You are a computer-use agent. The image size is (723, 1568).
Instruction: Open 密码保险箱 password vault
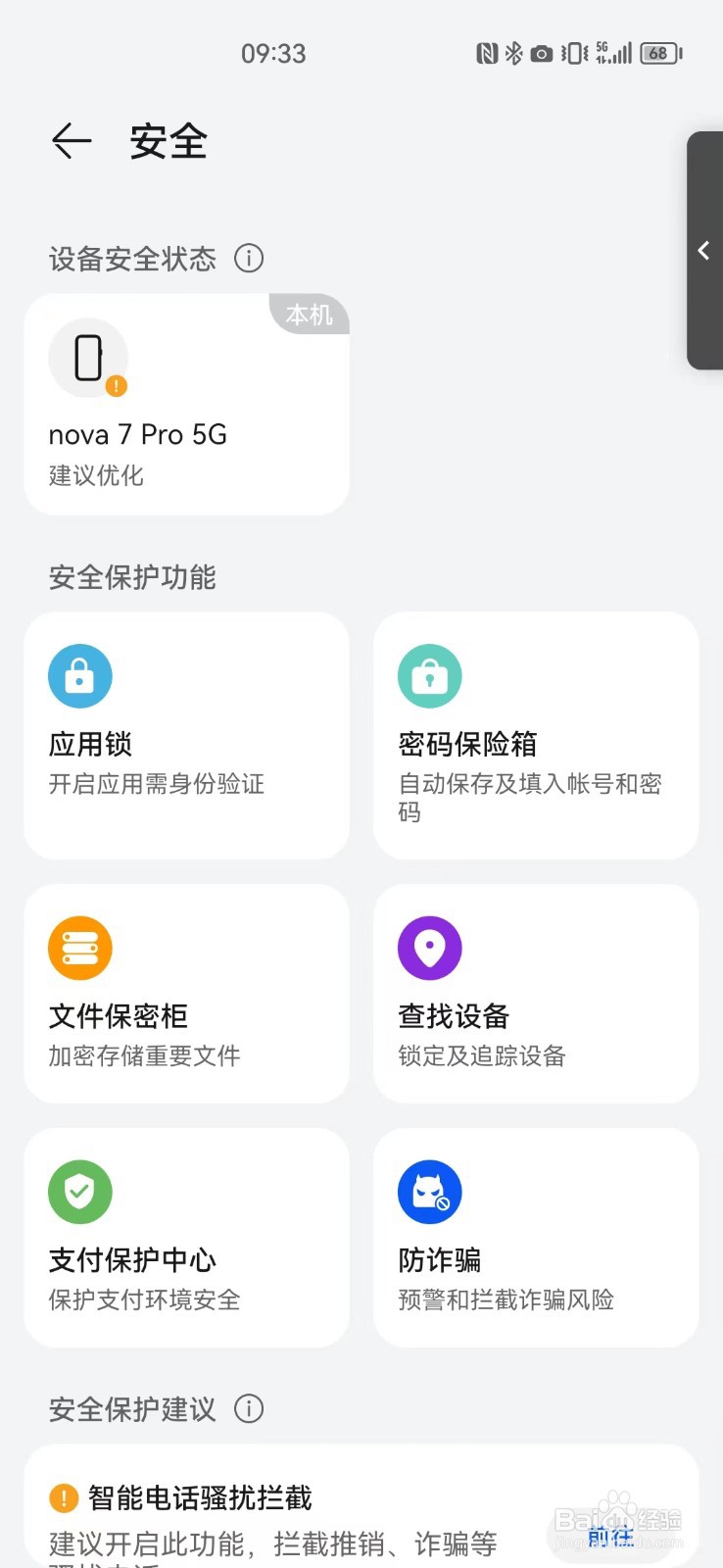pos(536,735)
